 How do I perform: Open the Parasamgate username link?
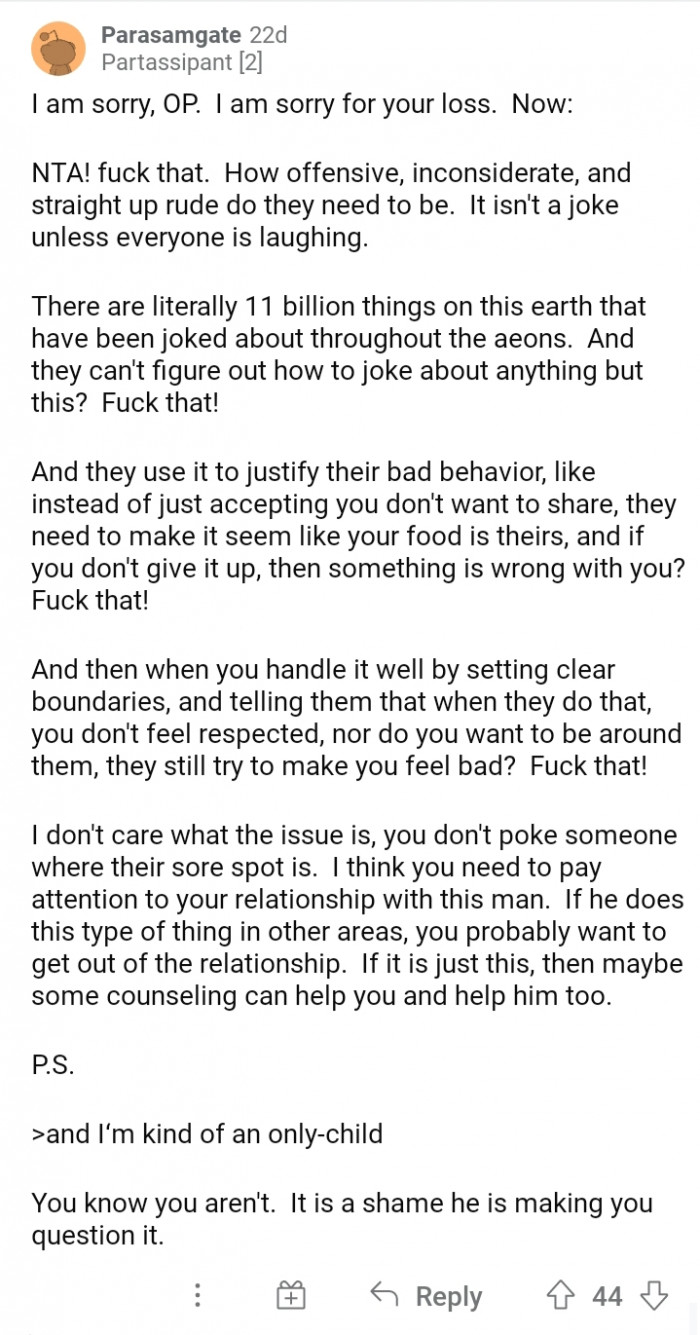tap(171, 35)
